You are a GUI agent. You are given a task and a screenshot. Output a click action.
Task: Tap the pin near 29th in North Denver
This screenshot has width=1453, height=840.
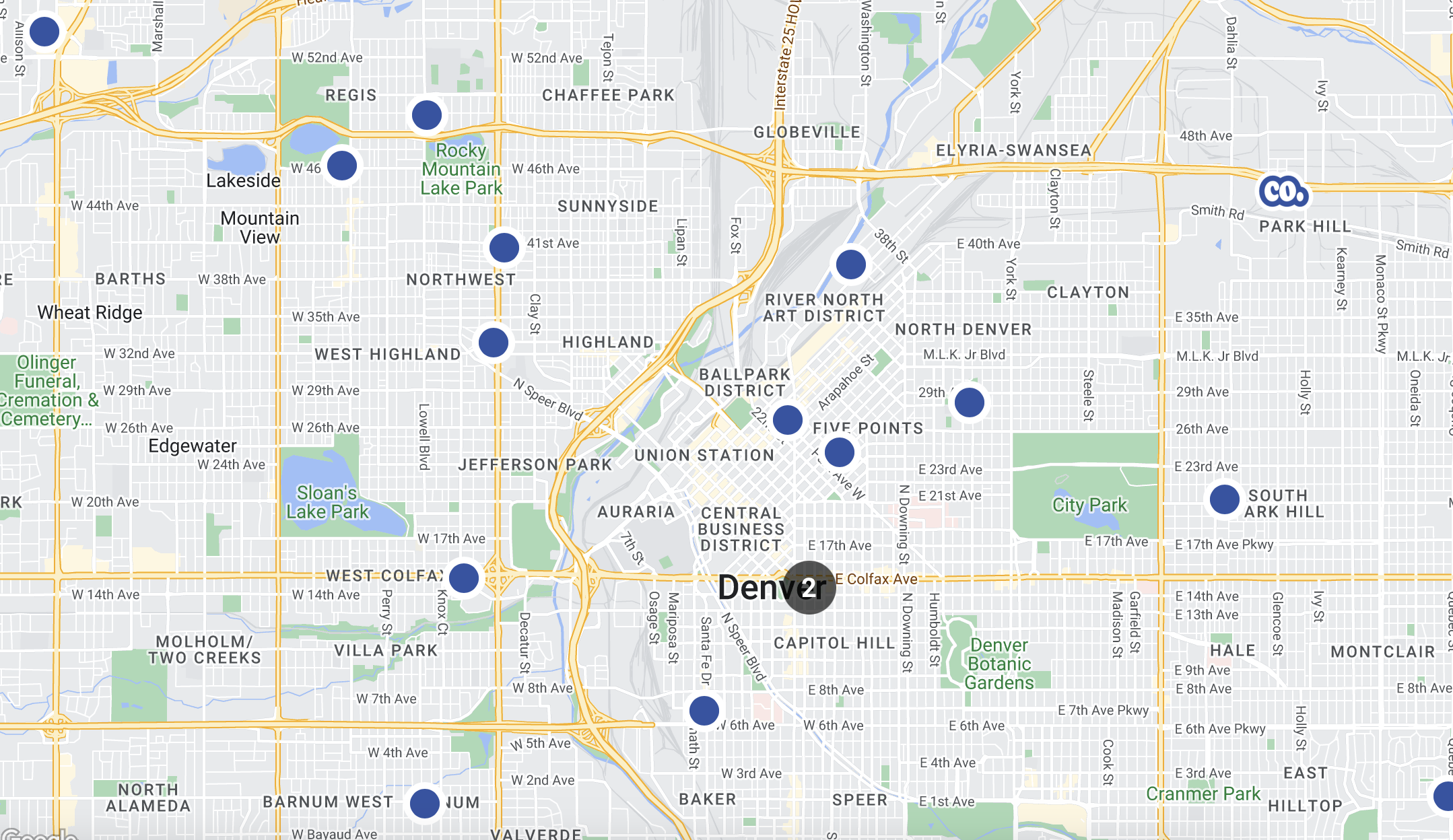(970, 403)
